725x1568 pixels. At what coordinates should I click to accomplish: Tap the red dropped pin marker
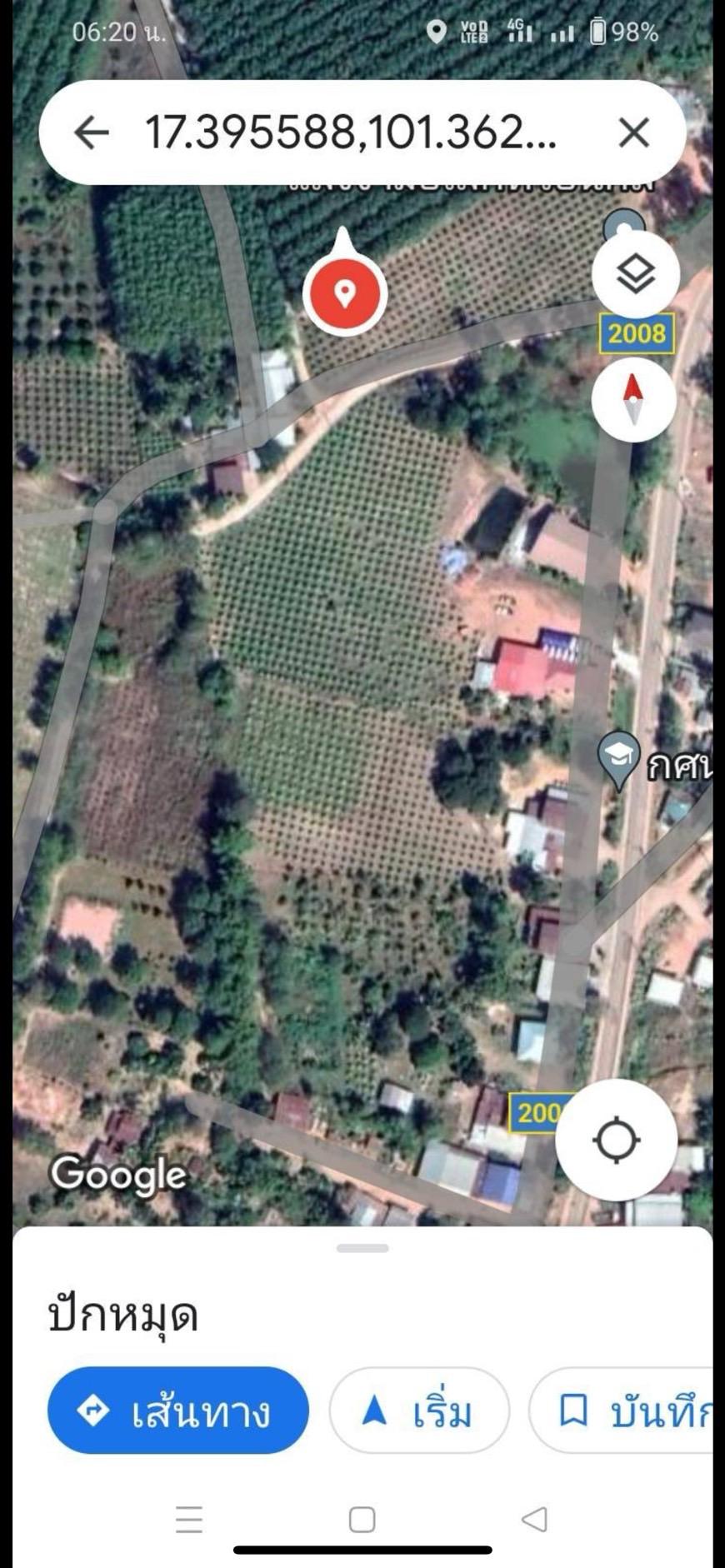[344, 287]
